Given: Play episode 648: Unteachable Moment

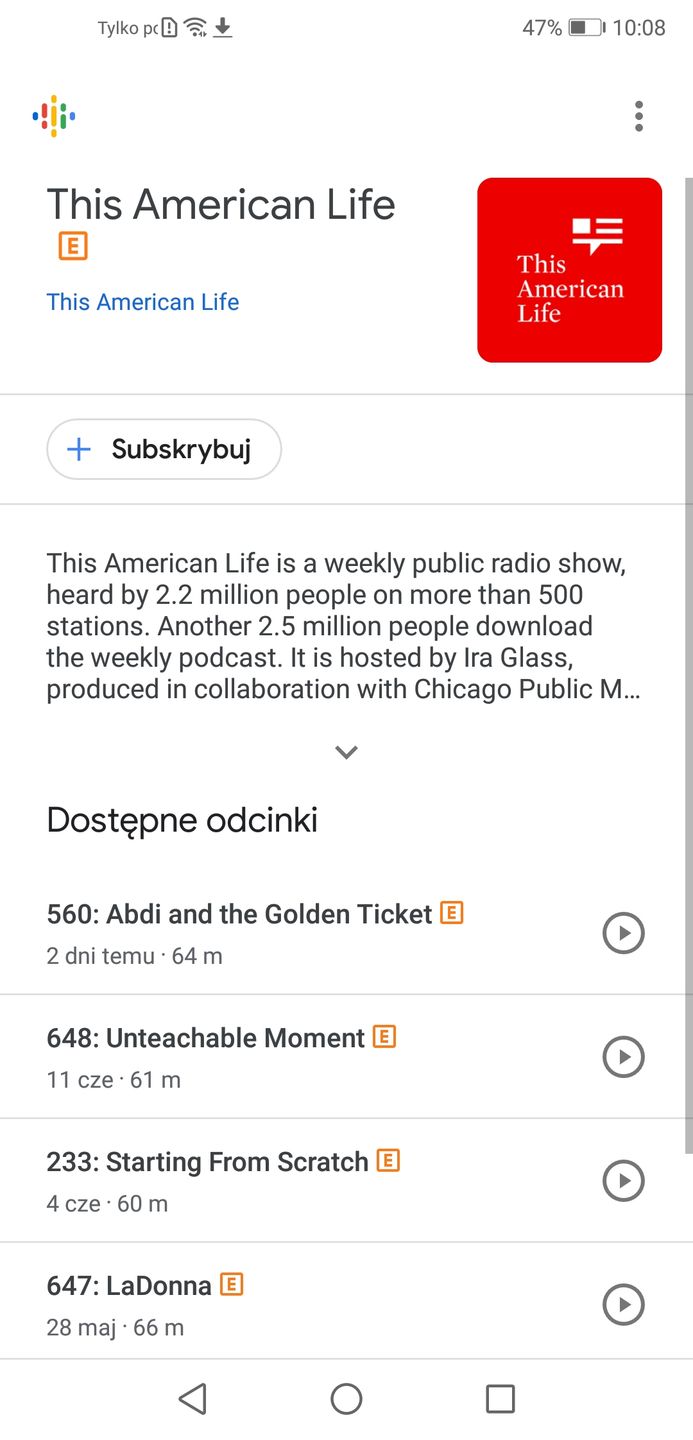Looking at the screenshot, I should tap(623, 1057).
